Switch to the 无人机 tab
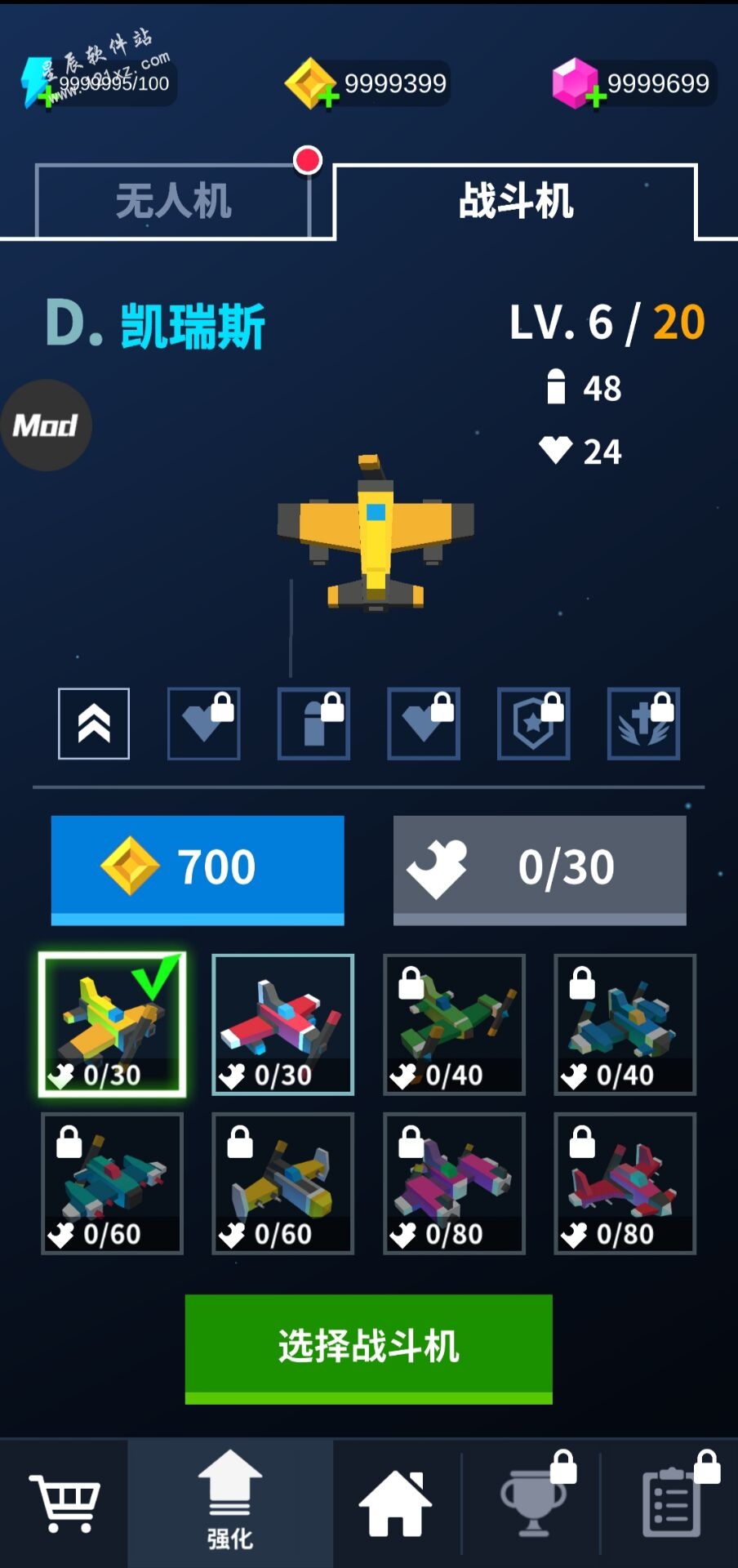The height and width of the screenshot is (1568, 738). pos(173,201)
